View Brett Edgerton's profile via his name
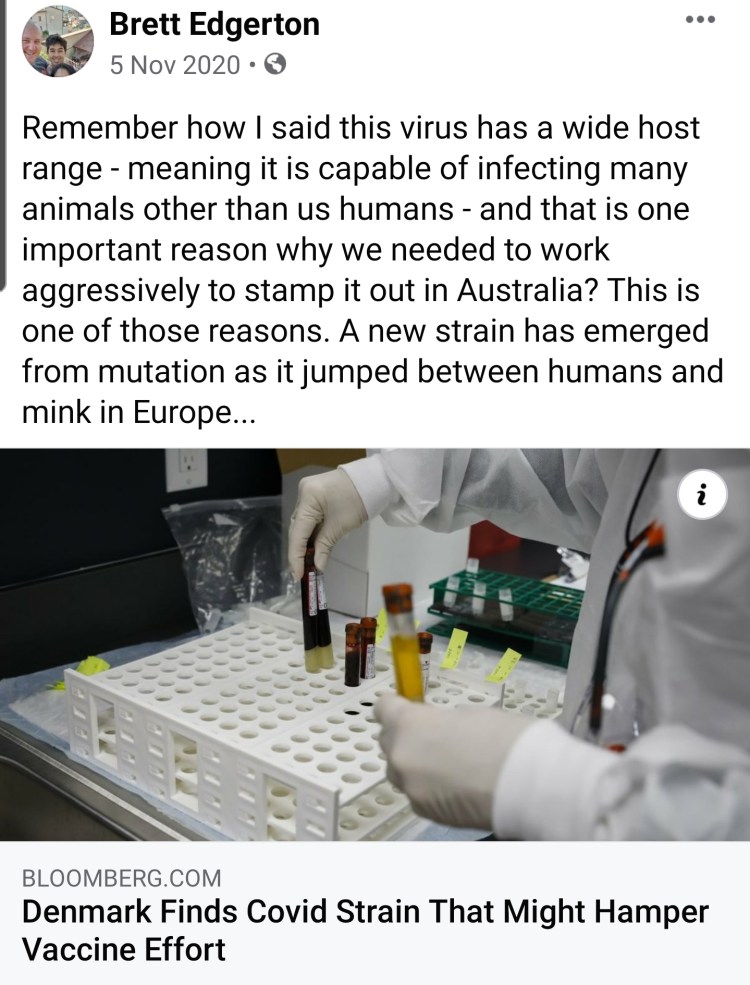The width and height of the screenshot is (750, 985). click(x=214, y=24)
